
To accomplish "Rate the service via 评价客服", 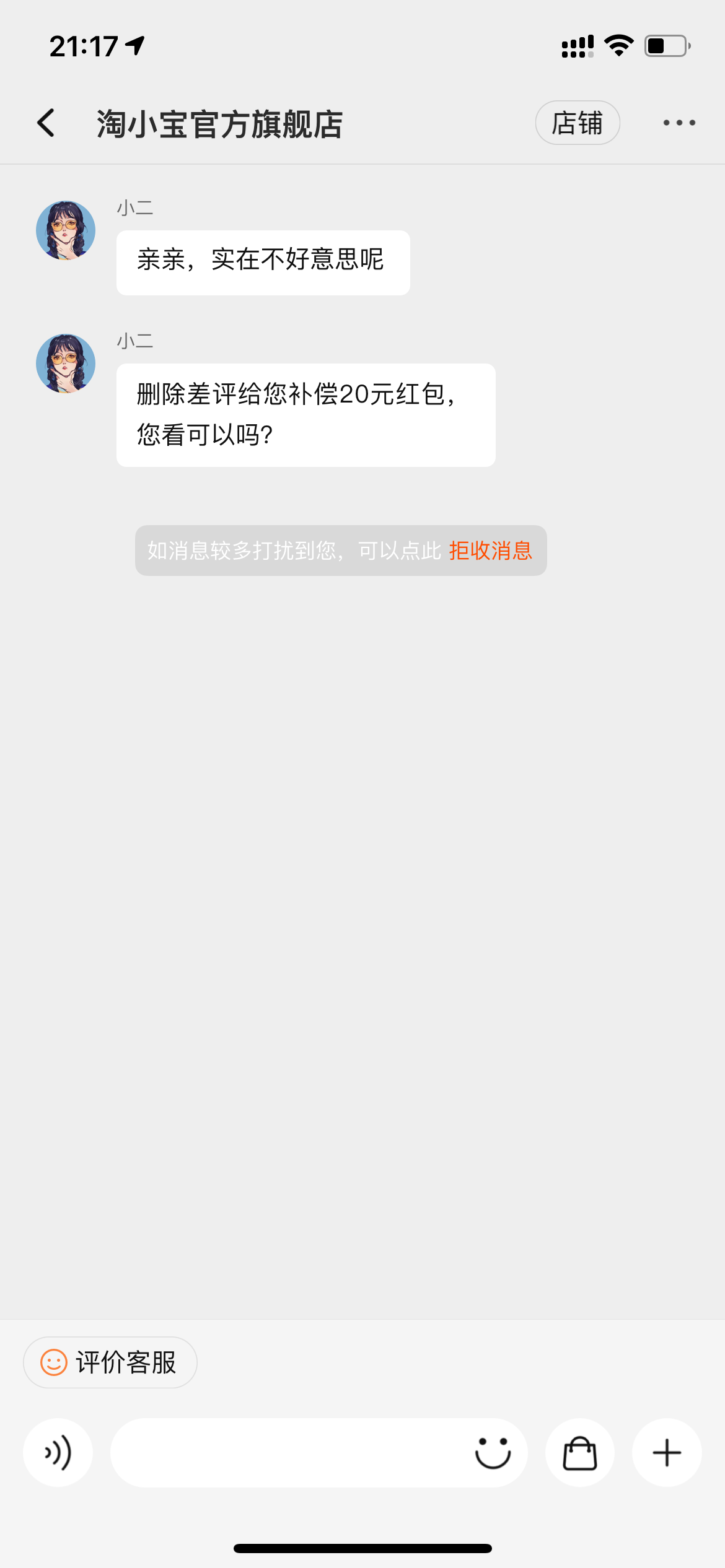I will (110, 1362).
